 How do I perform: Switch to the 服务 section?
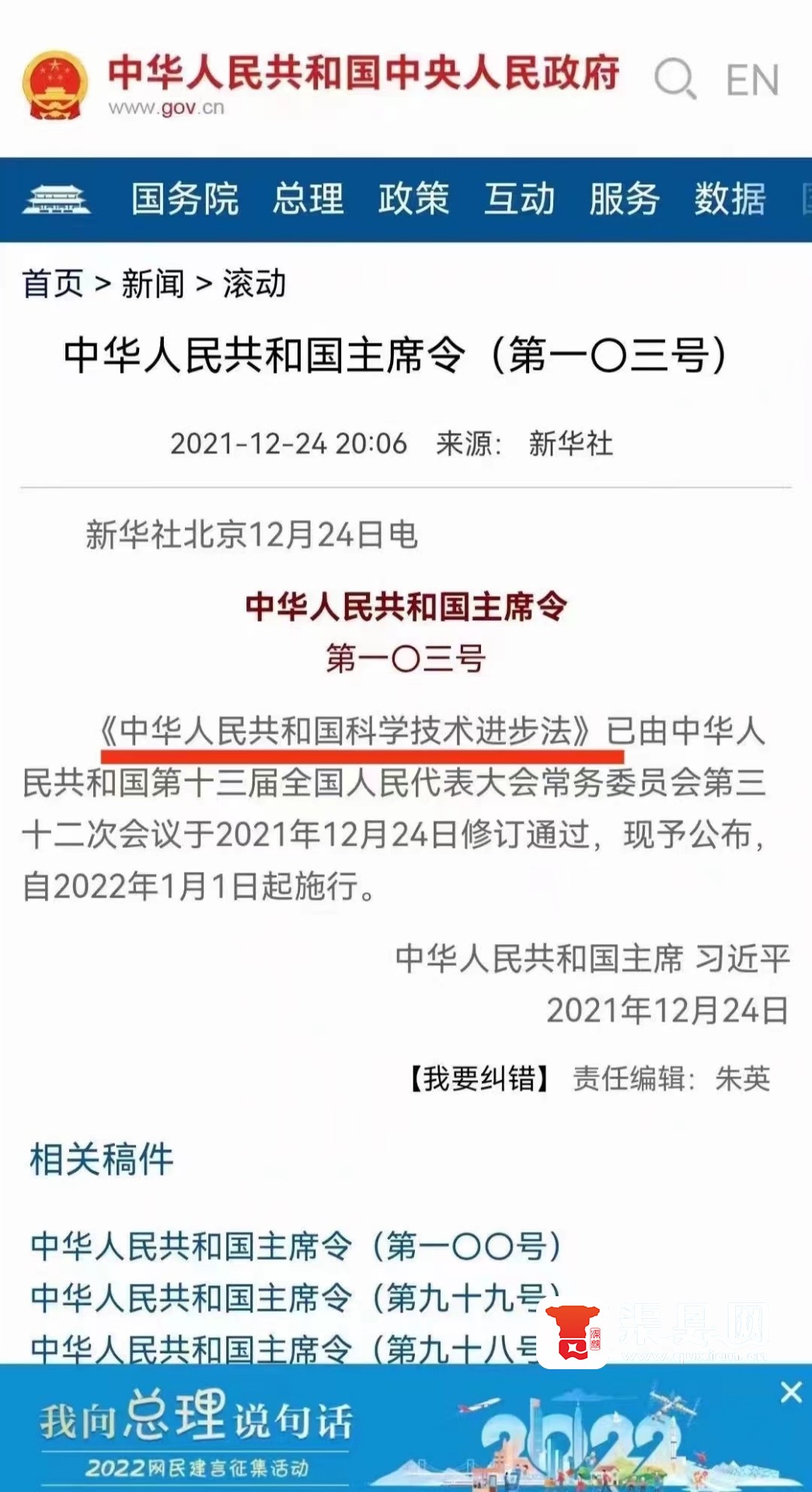624,199
